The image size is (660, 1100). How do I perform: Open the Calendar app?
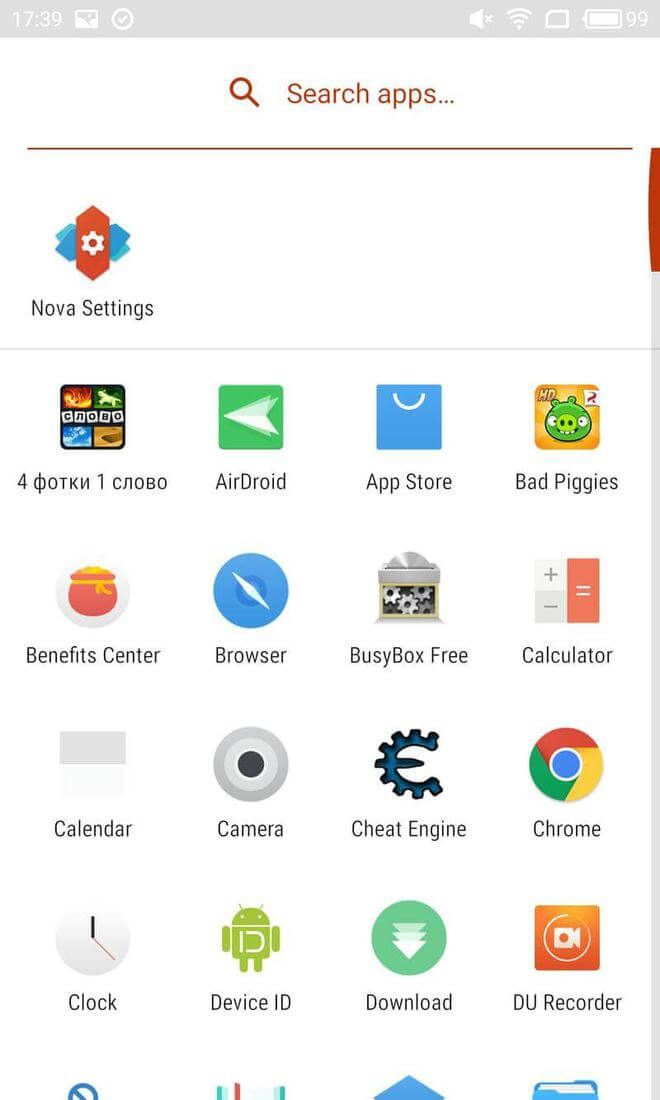coord(92,764)
